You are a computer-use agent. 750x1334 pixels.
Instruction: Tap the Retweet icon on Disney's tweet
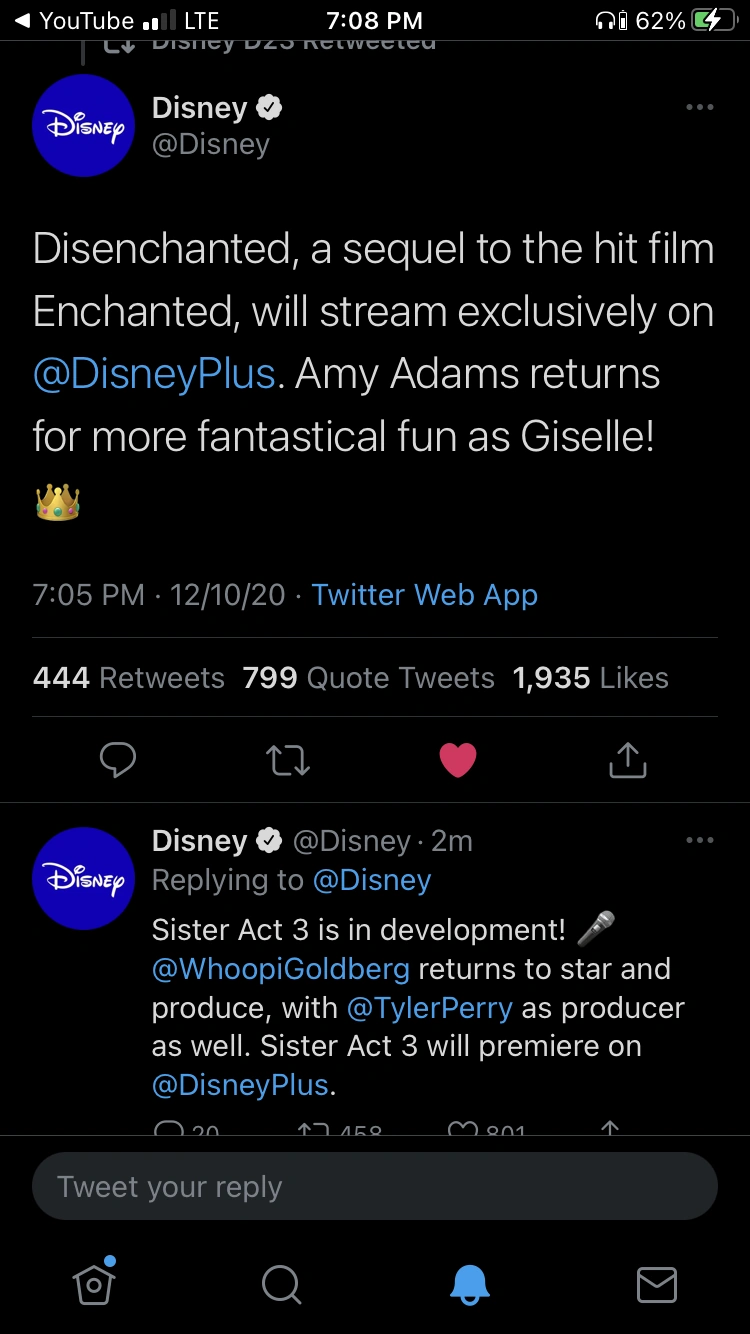[x=288, y=760]
